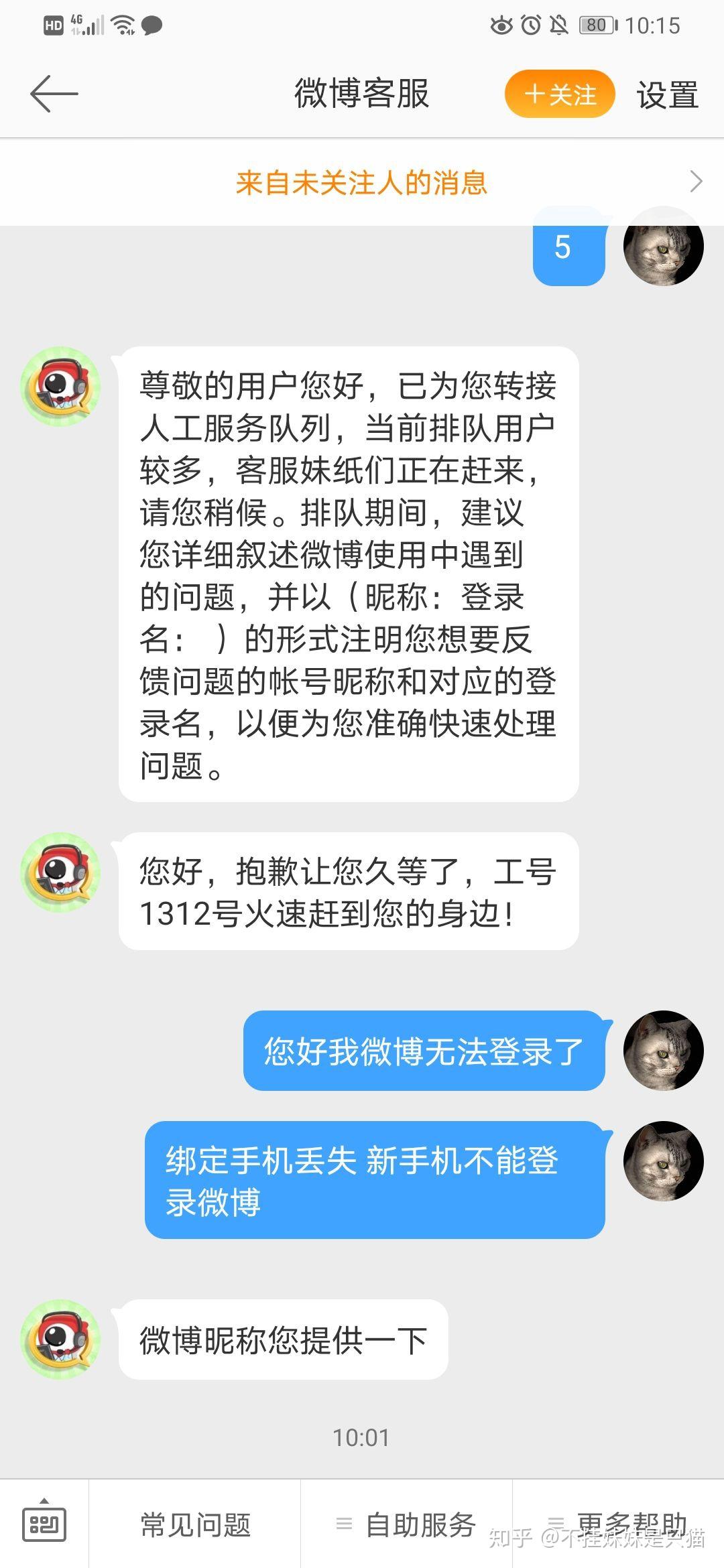Open the 常见问题 menu

point(195,1525)
